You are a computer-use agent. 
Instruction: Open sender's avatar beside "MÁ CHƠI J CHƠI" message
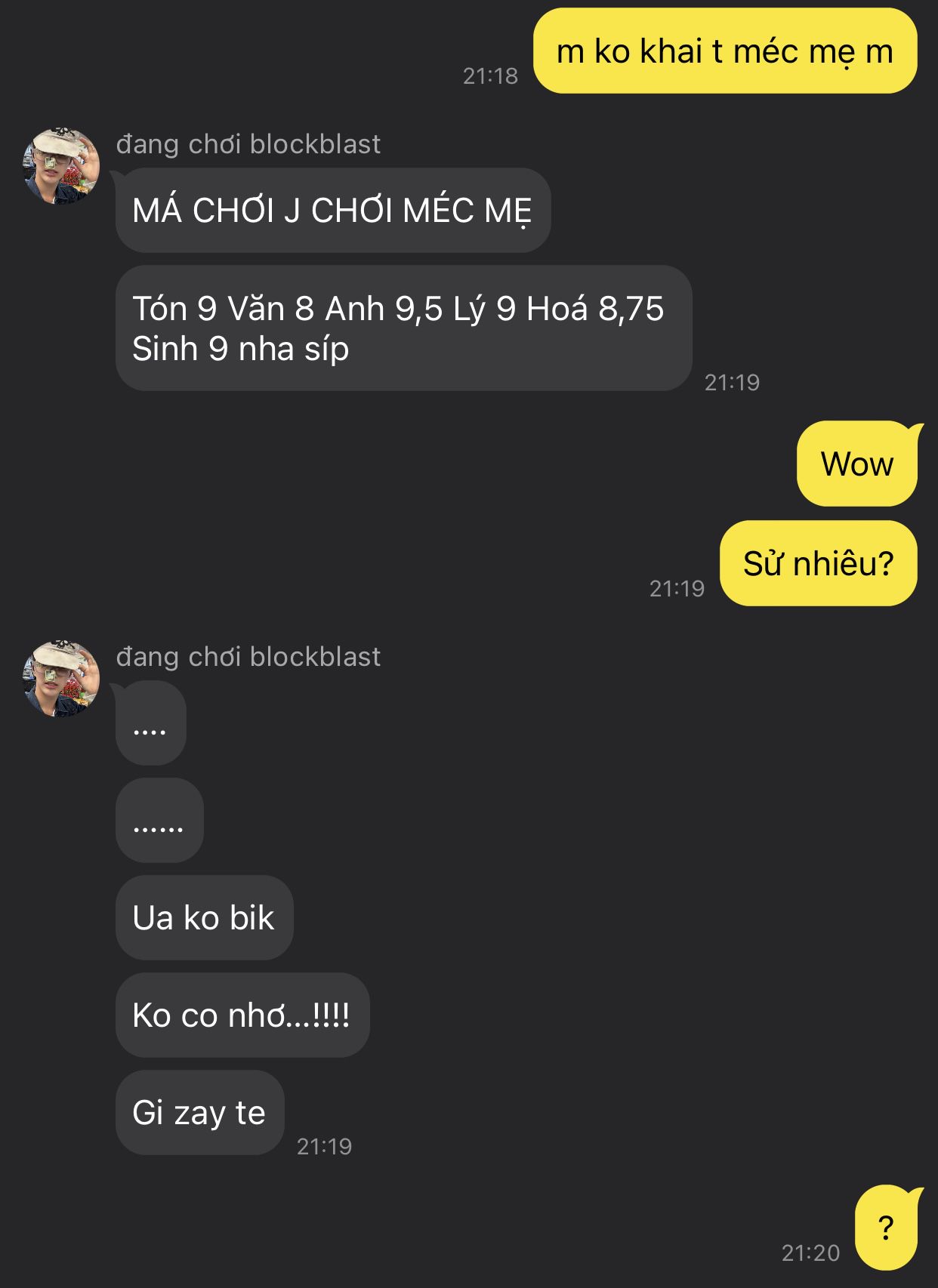click(61, 166)
